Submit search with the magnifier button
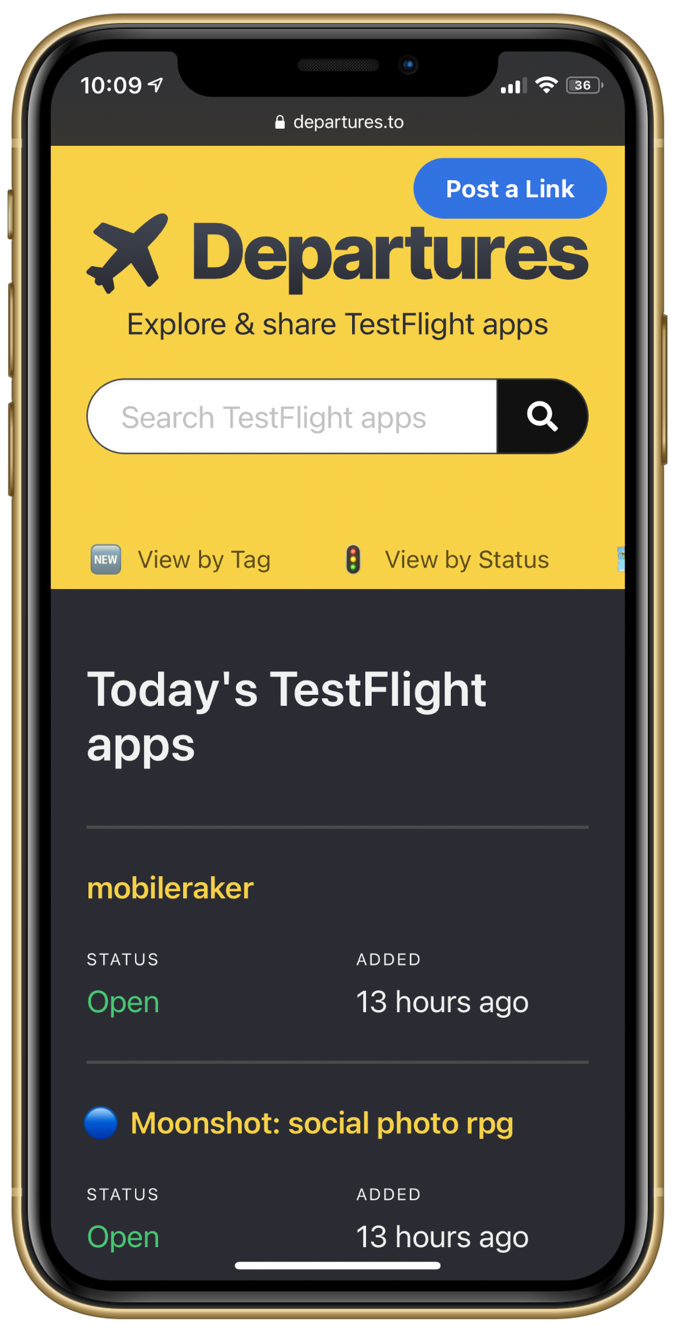This screenshot has width=675, height=1336. pyautogui.click(x=542, y=417)
